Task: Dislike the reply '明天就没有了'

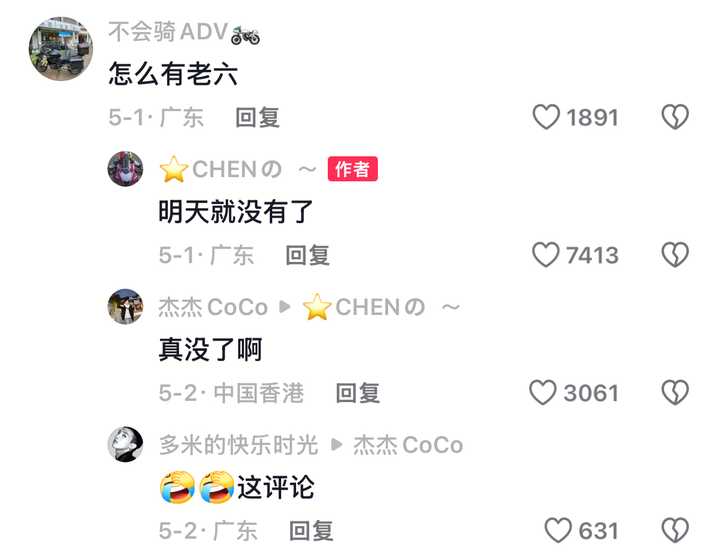Action: (675, 255)
